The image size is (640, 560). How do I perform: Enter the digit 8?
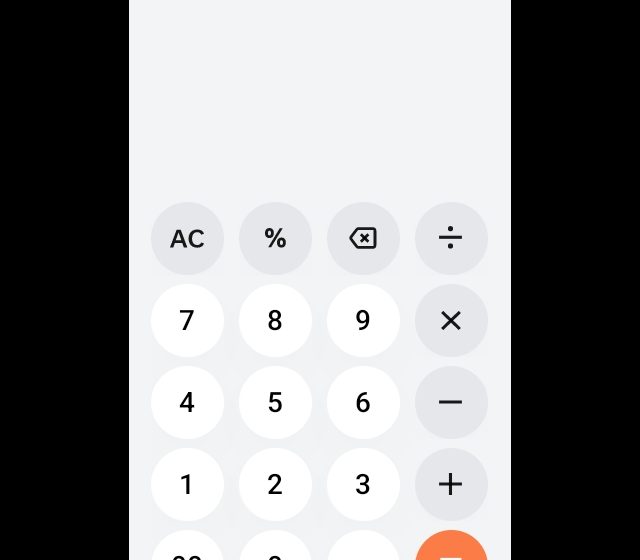[x=275, y=320]
